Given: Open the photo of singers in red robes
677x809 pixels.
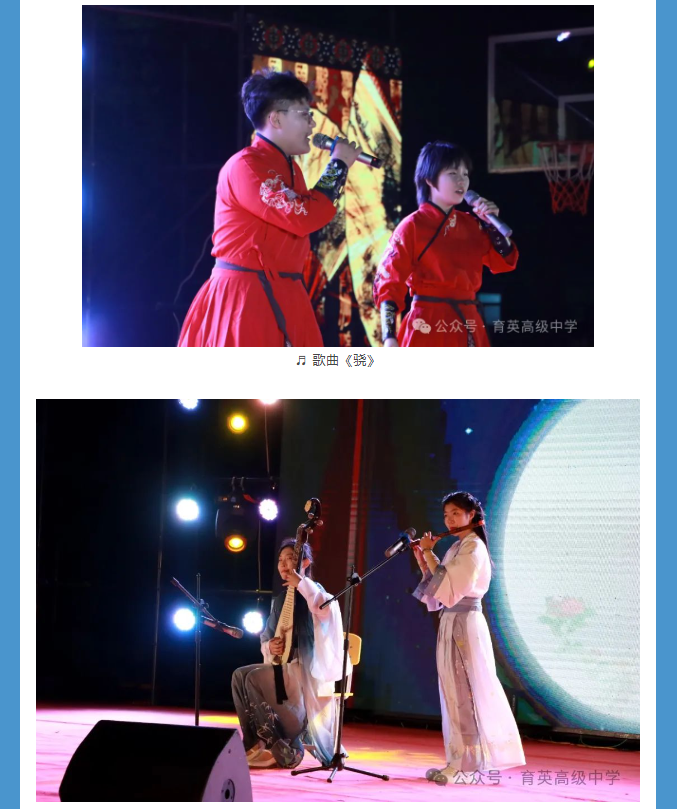Looking at the screenshot, I should coord(338,176).
